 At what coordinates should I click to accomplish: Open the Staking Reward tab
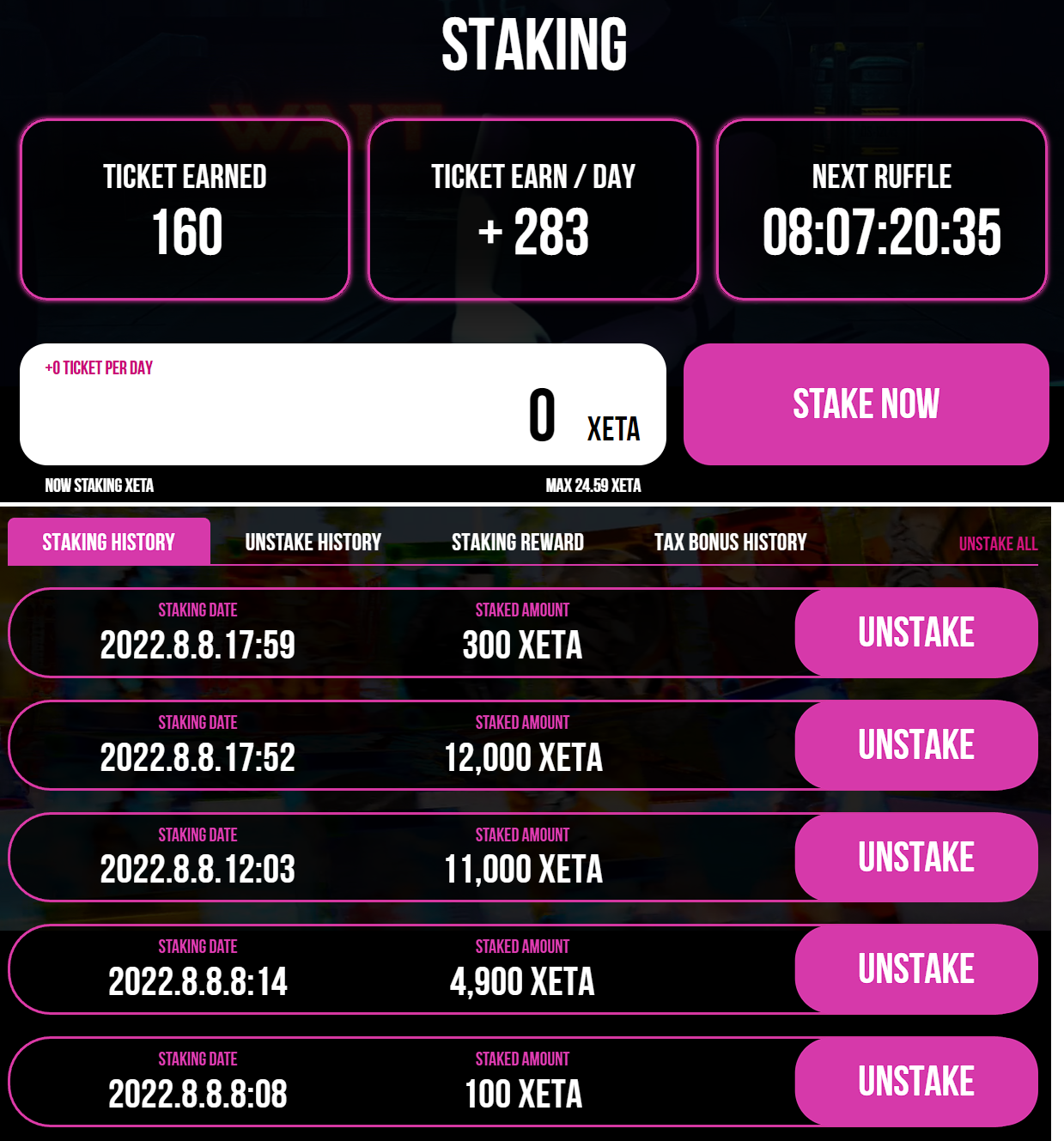click(517, 542)
